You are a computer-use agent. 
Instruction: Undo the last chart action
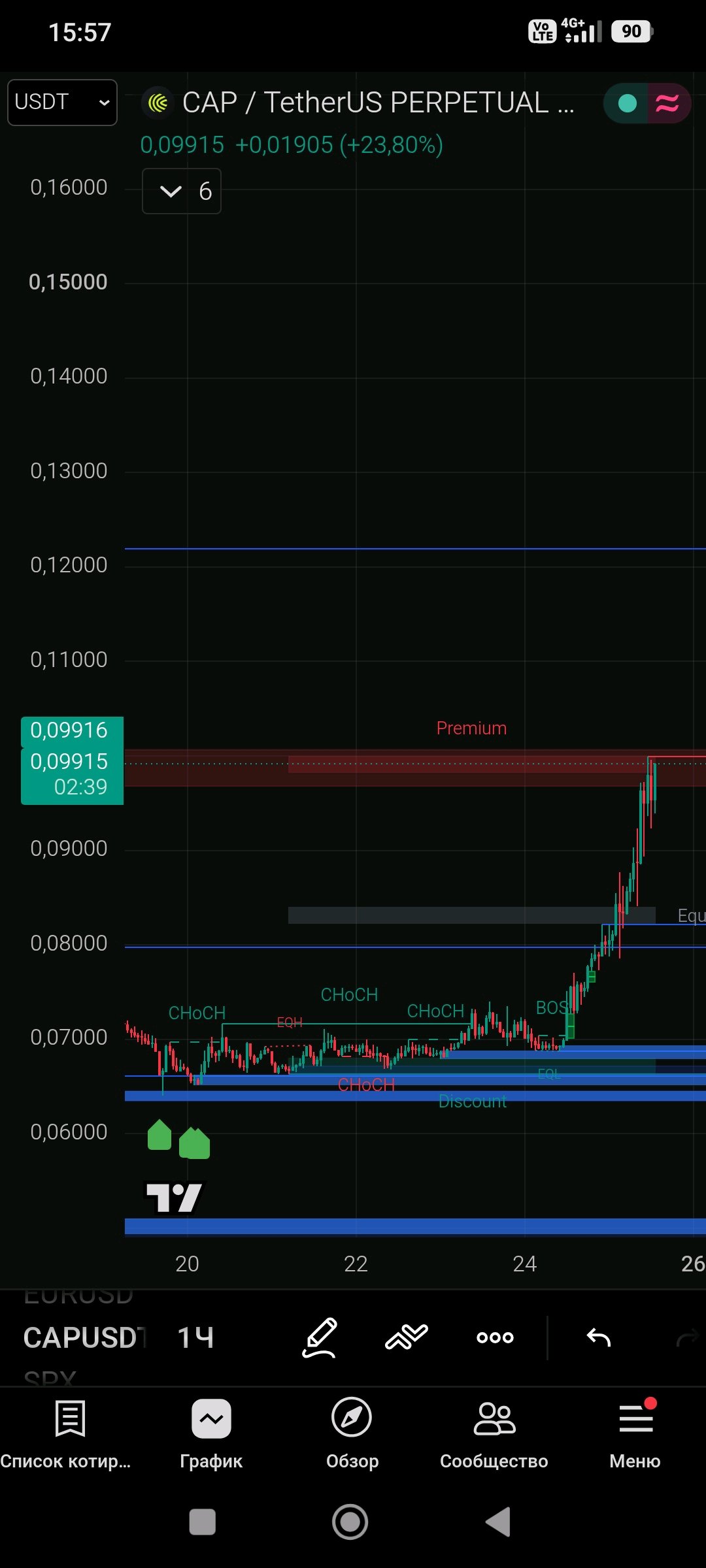coord(599,1337)
